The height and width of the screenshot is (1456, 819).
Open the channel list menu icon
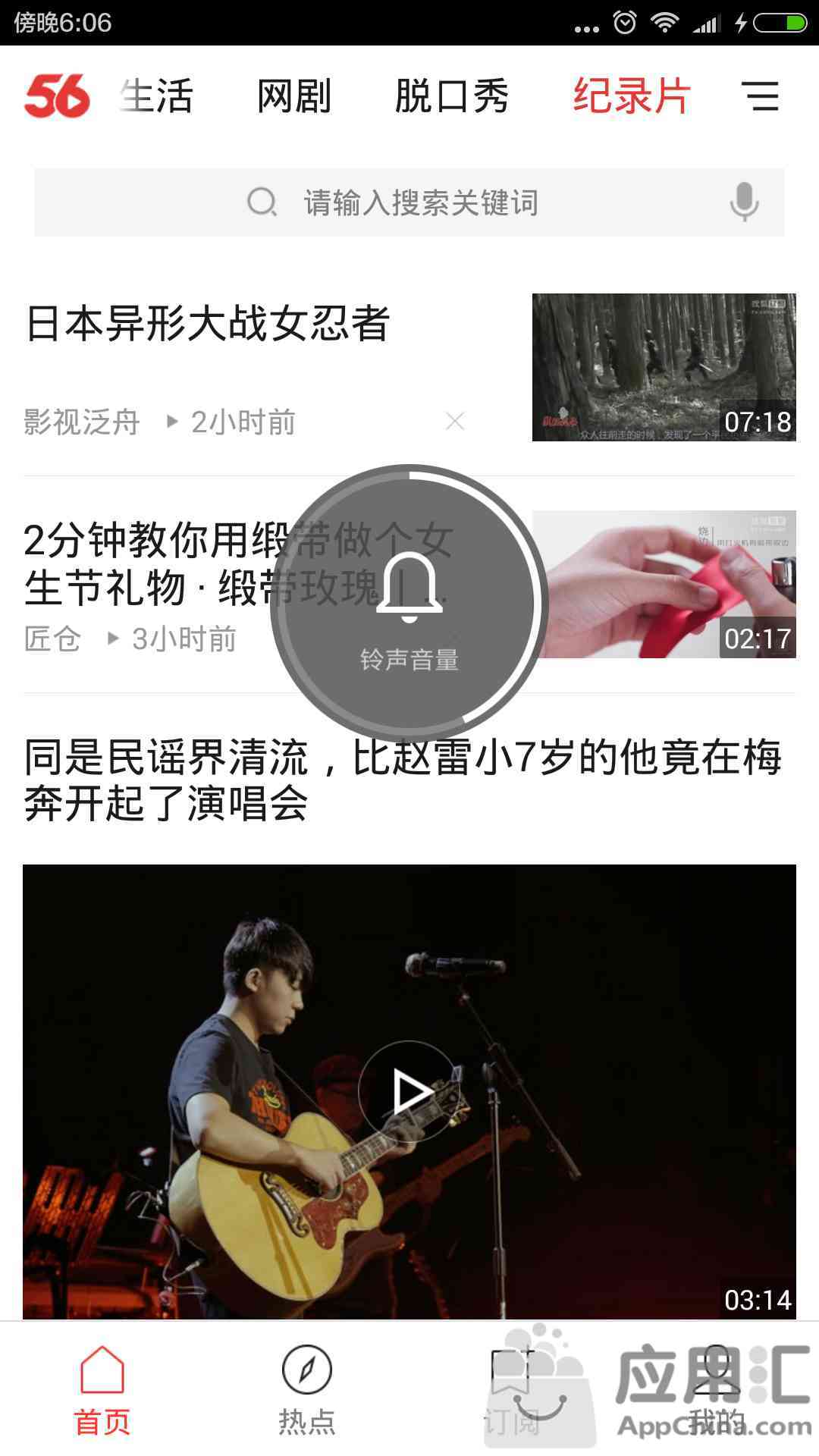760,96
